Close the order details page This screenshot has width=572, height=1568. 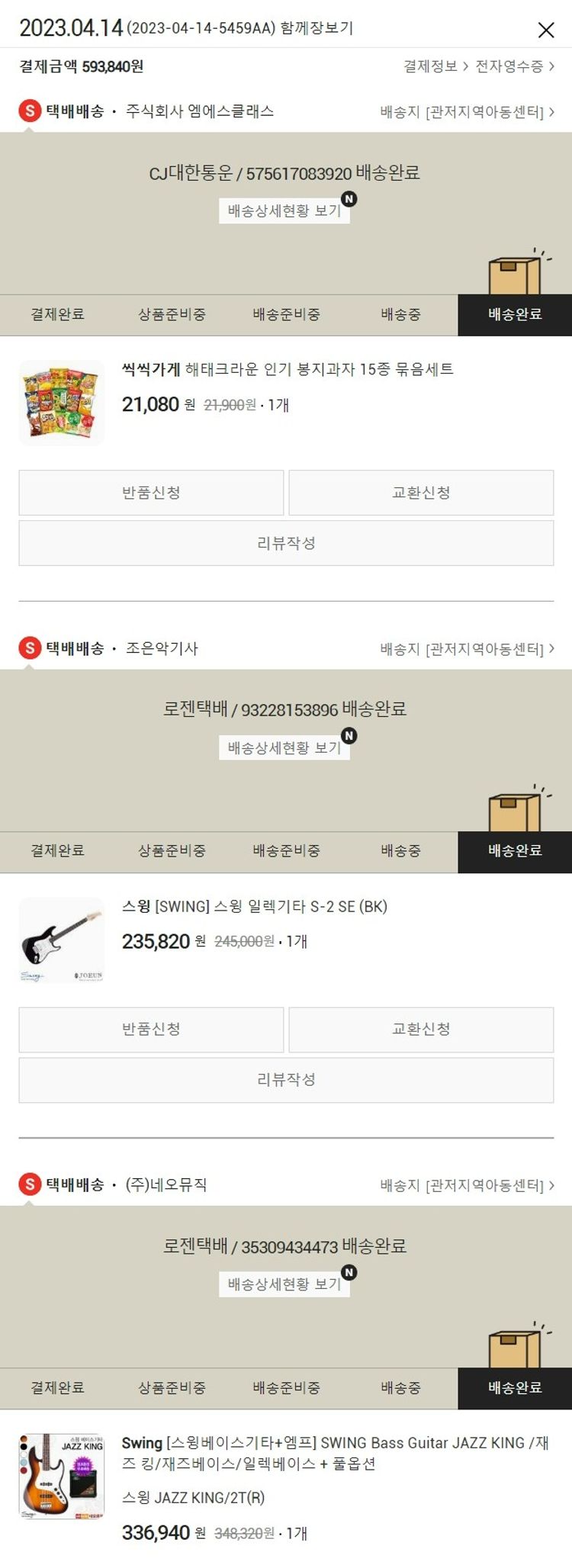click(545, 30)
